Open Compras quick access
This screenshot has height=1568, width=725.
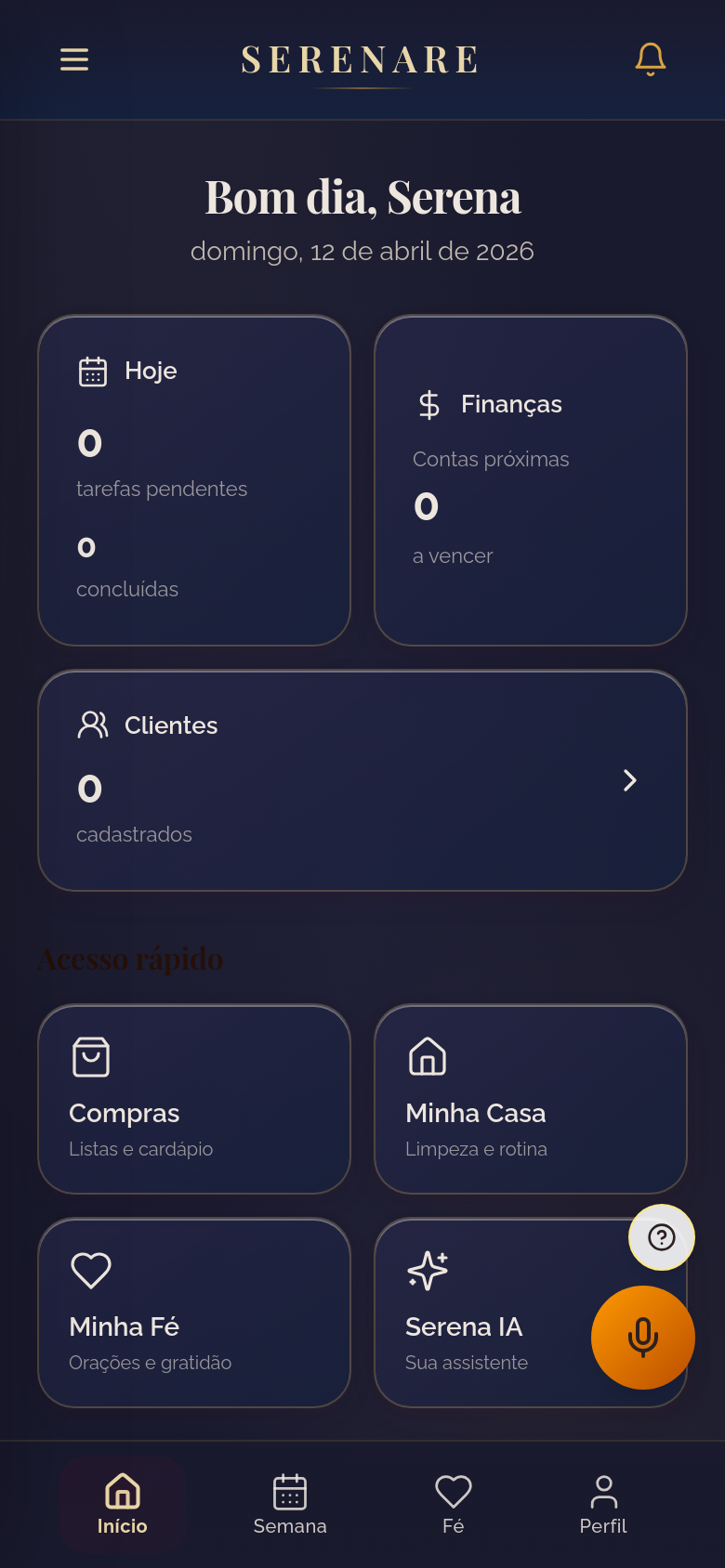(194, 1099)
